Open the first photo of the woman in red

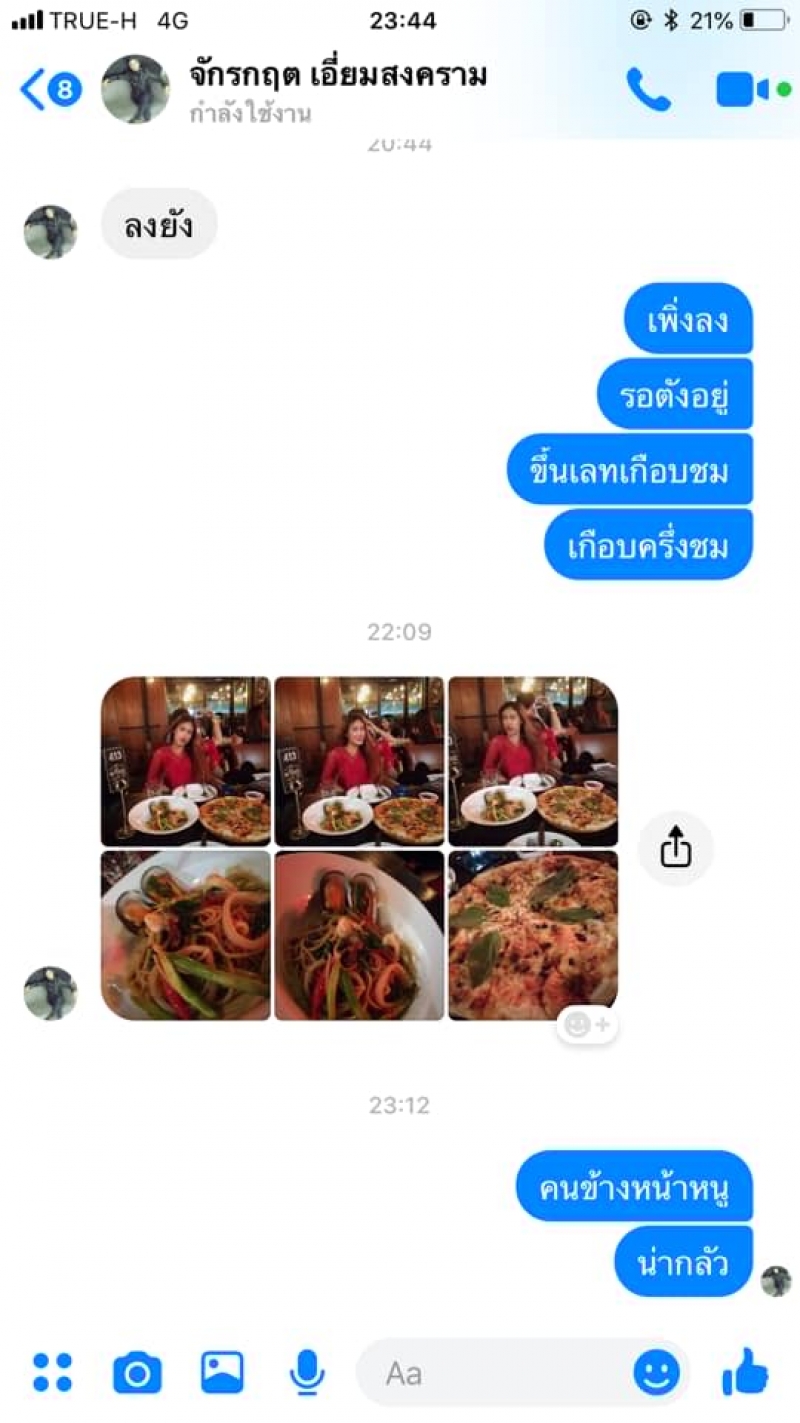[x=186, y=762]
